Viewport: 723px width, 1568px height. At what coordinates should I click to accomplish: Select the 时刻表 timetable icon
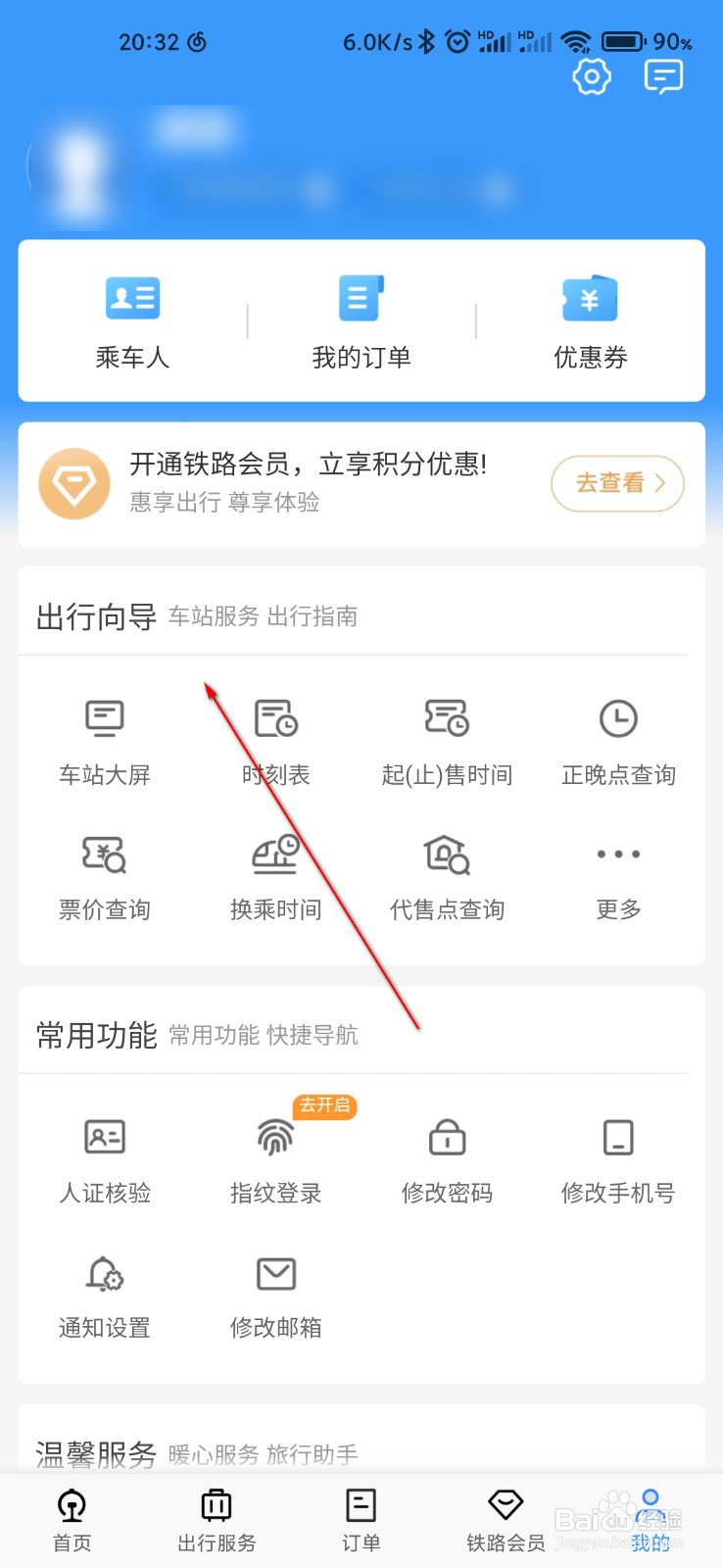[x=275, y=740]
